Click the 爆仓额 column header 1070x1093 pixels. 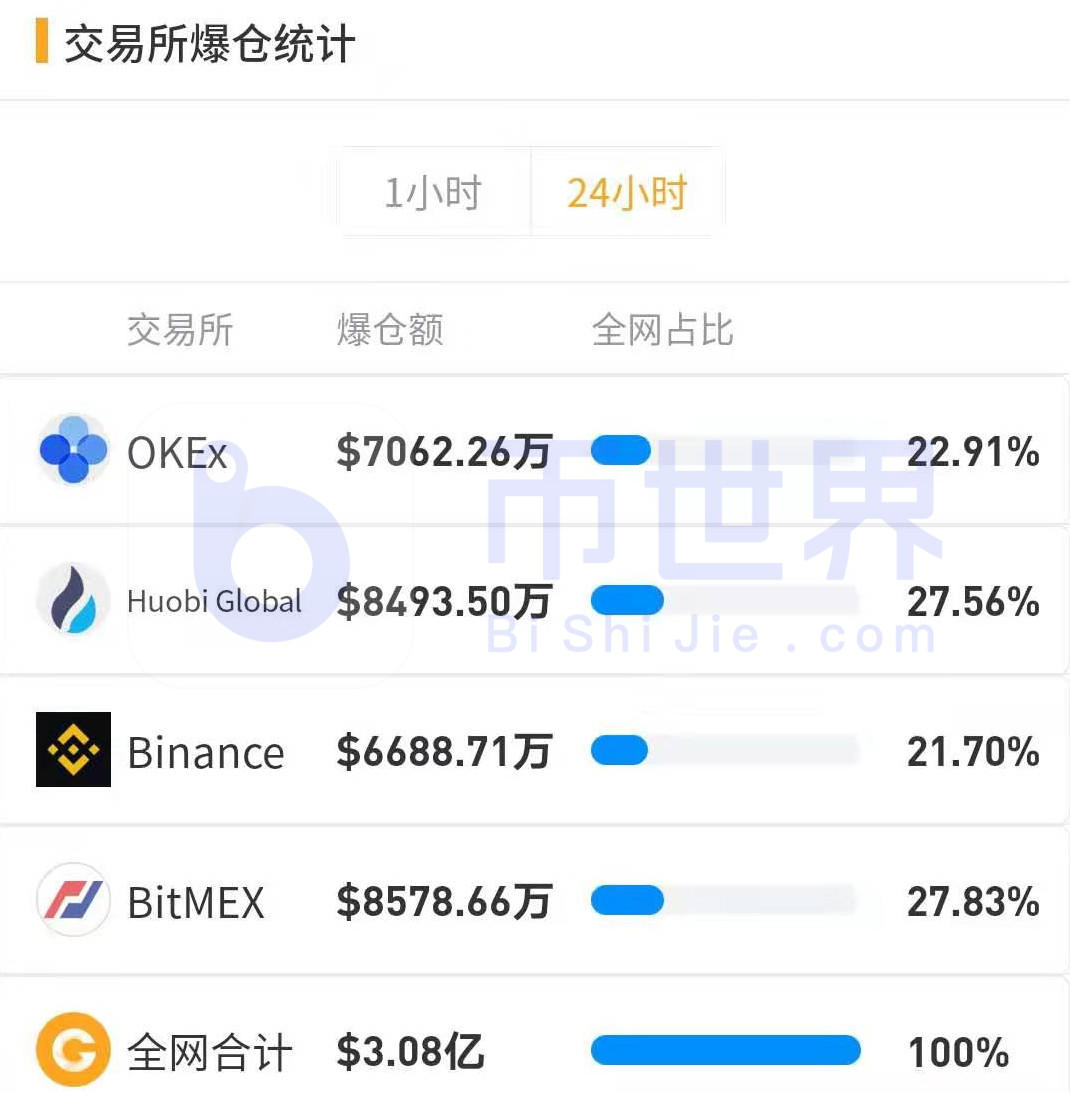point(390,330)
